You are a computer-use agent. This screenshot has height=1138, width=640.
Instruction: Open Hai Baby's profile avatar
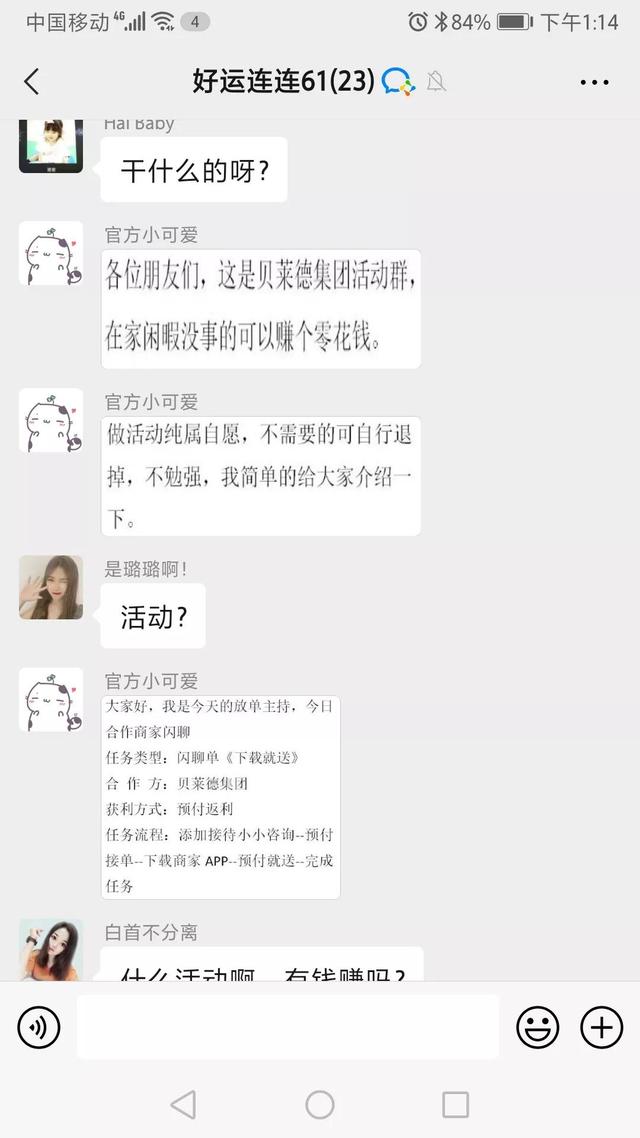(x=50, y=145)
